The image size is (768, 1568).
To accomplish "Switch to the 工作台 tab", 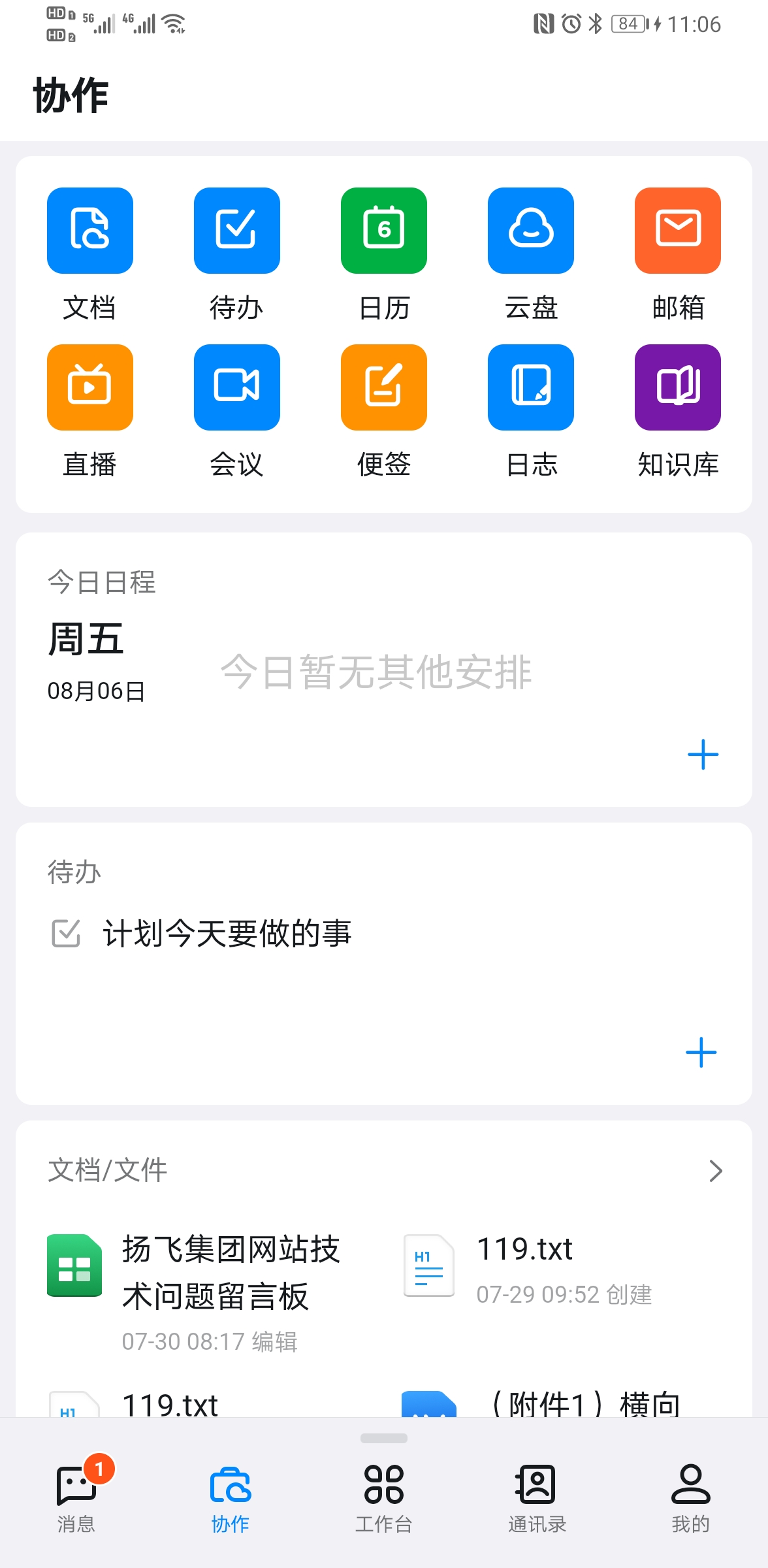I will tap(384, 1503).
